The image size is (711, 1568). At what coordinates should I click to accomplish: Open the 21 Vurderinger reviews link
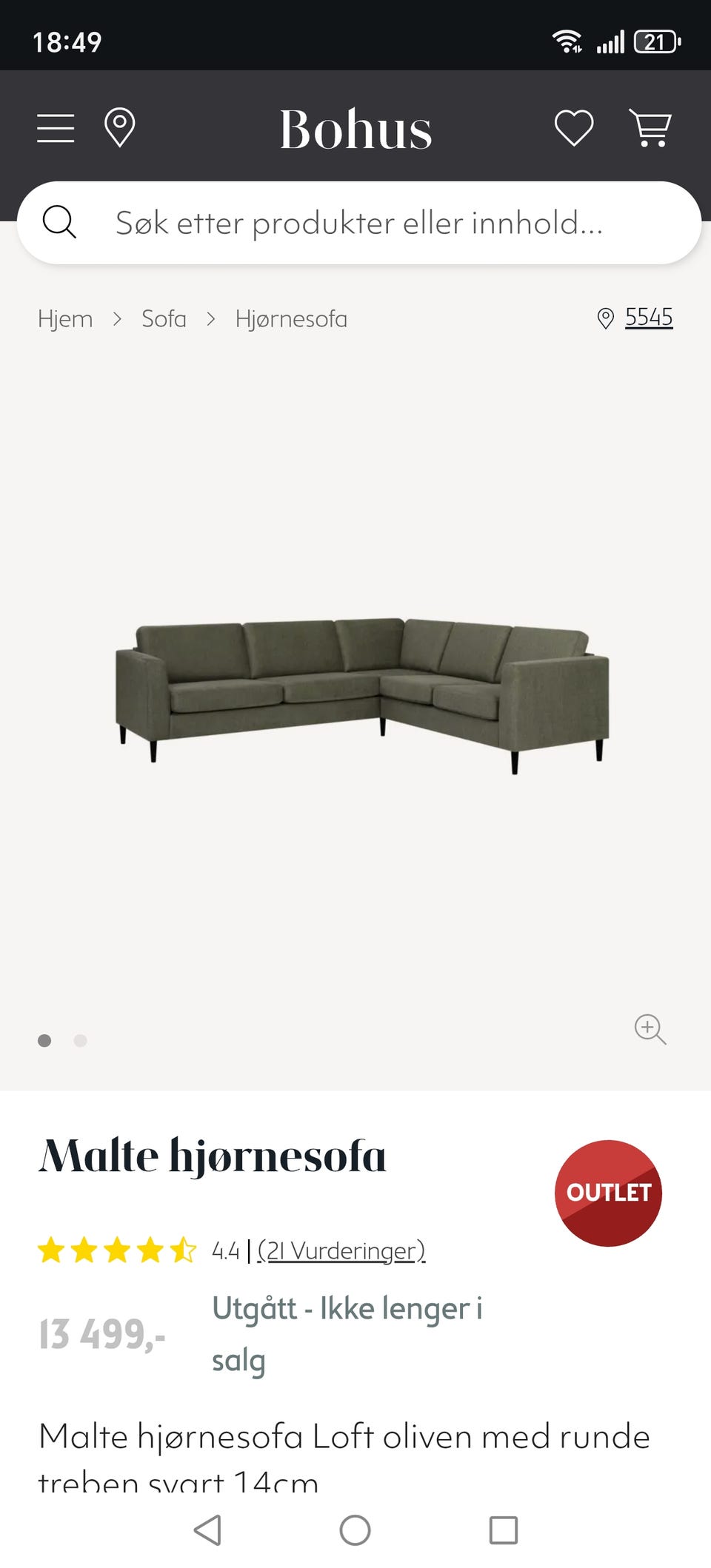(341, 1250)
